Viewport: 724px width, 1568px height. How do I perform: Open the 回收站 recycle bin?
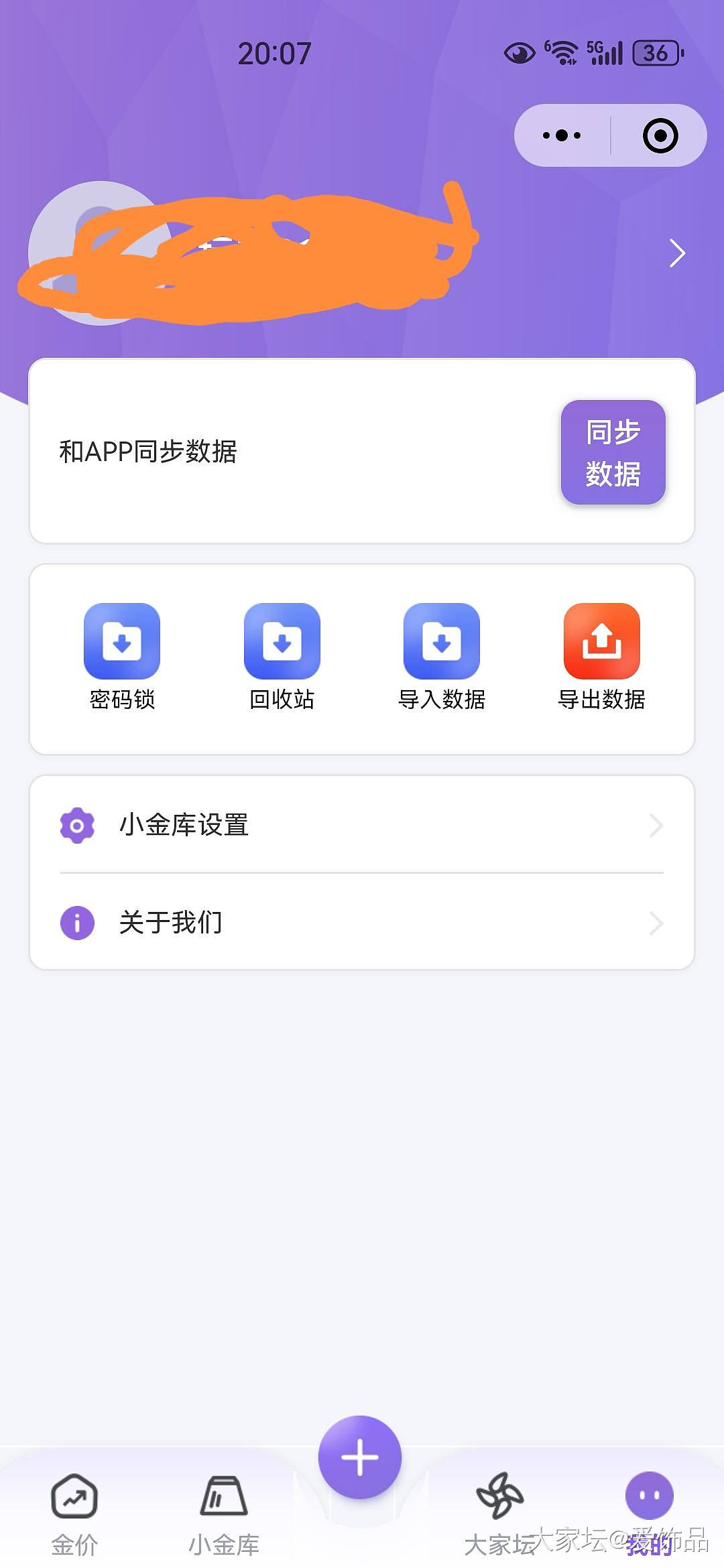pyautogui.click(x=282, y=655)
